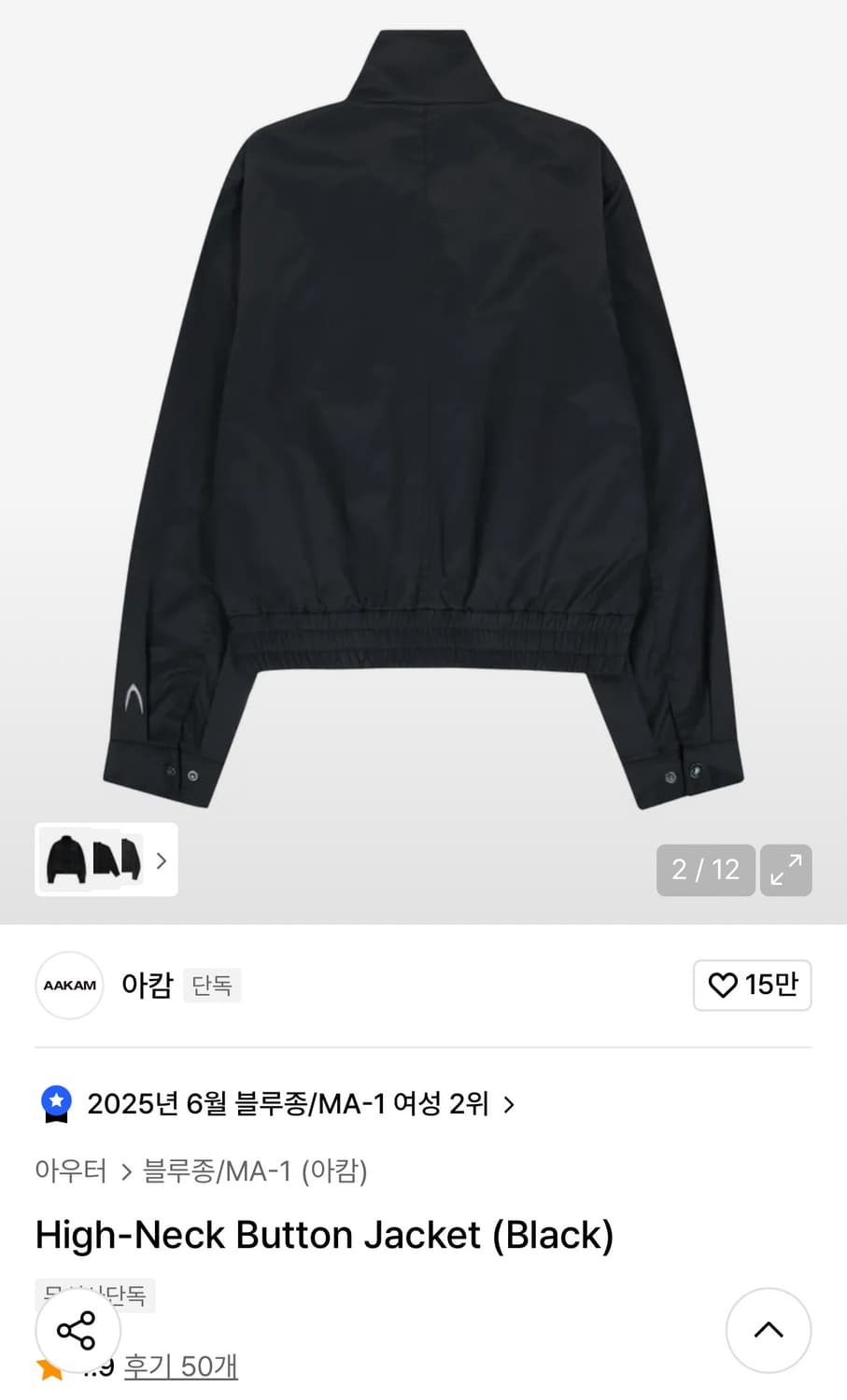Expand the thumbnail strip with the arrow
This screenshot has height=1400, width=847.
161,860
